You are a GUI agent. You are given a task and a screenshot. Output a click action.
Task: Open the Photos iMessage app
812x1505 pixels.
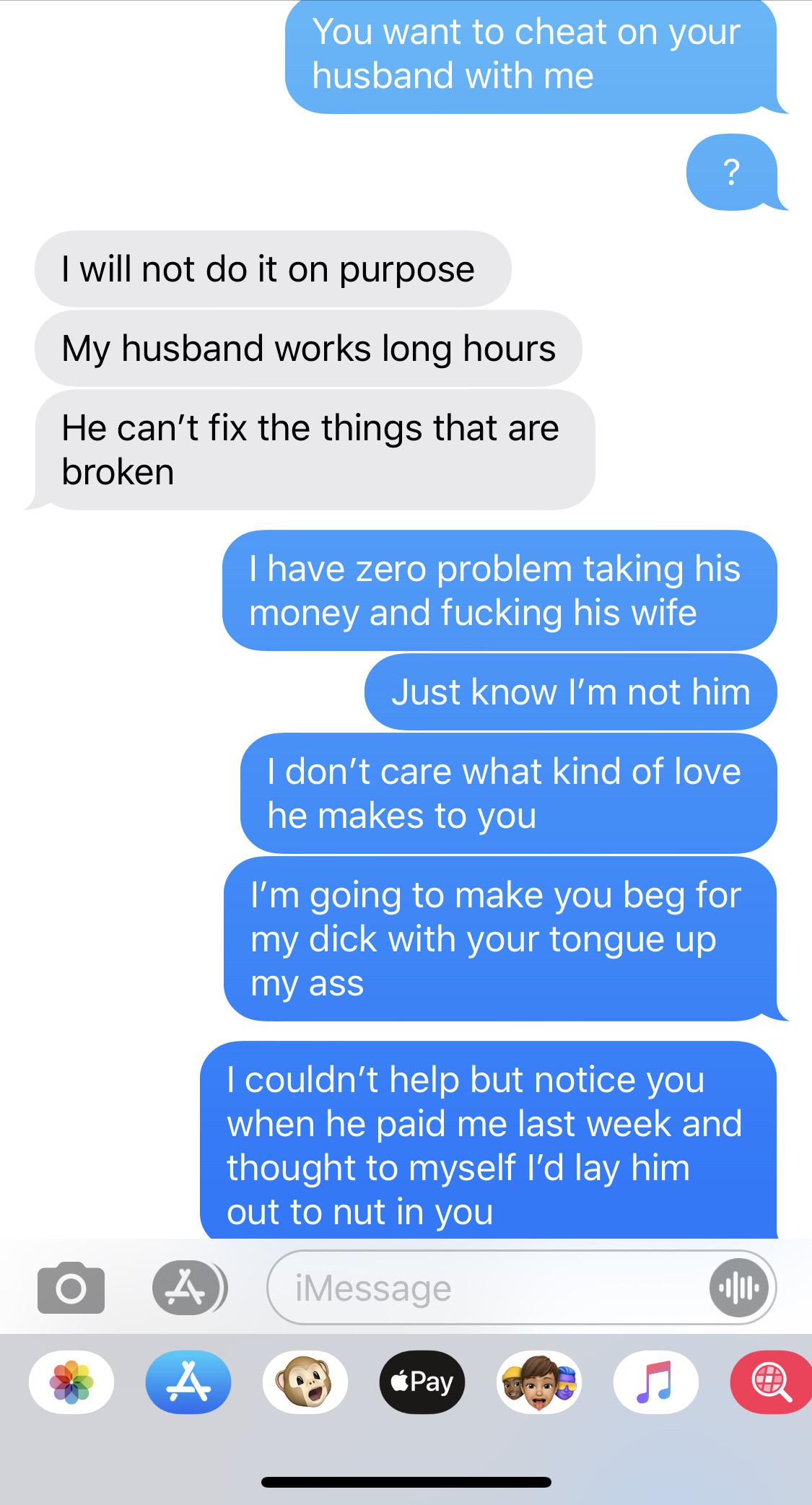71,1382
